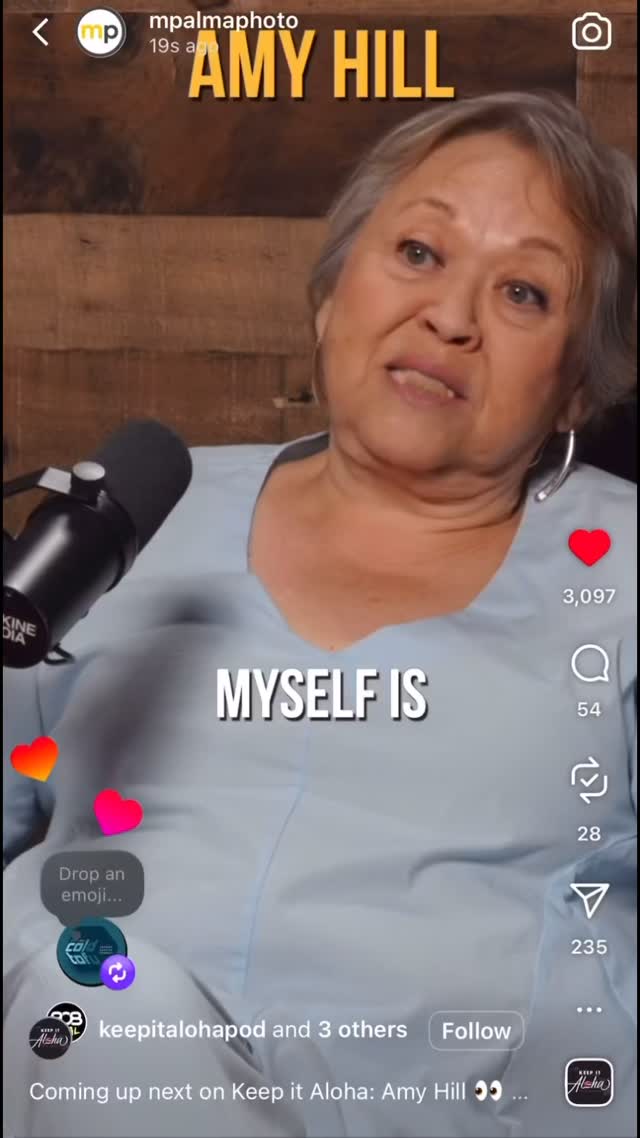Open the camera icon
Screen dimensions: 640x1138
(x=591, y=33)
